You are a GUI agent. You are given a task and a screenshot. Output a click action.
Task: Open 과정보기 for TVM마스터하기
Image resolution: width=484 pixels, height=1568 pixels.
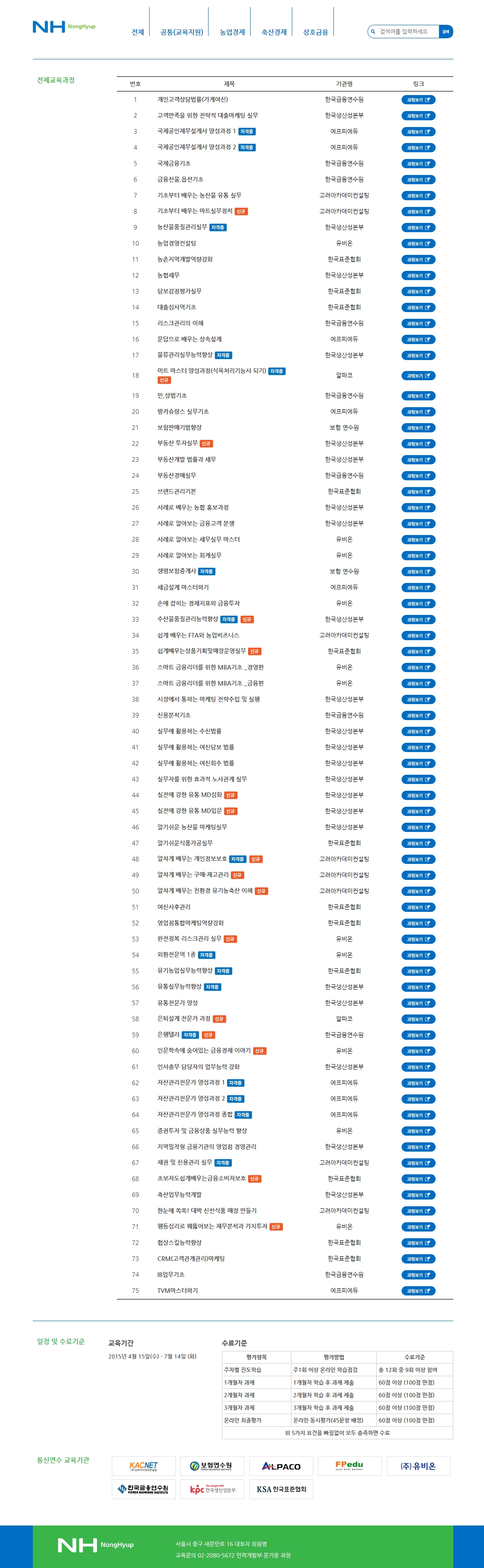pos(418,1291)
